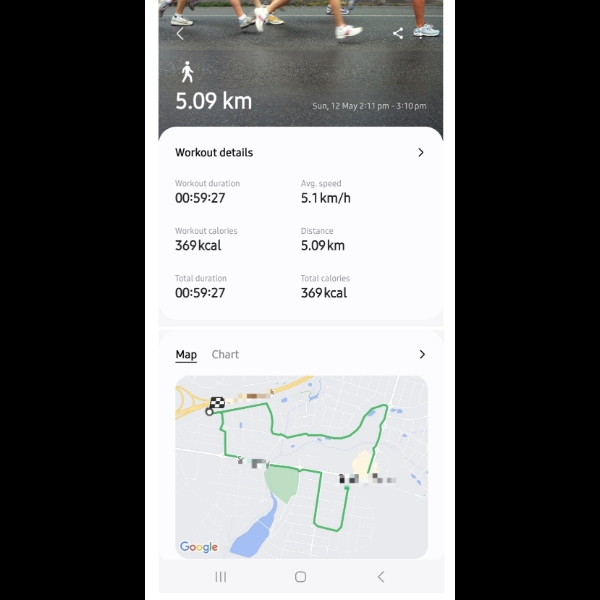
Task: Go back using the top arrow
Action: pyautogui.click(x=180, y=33)
